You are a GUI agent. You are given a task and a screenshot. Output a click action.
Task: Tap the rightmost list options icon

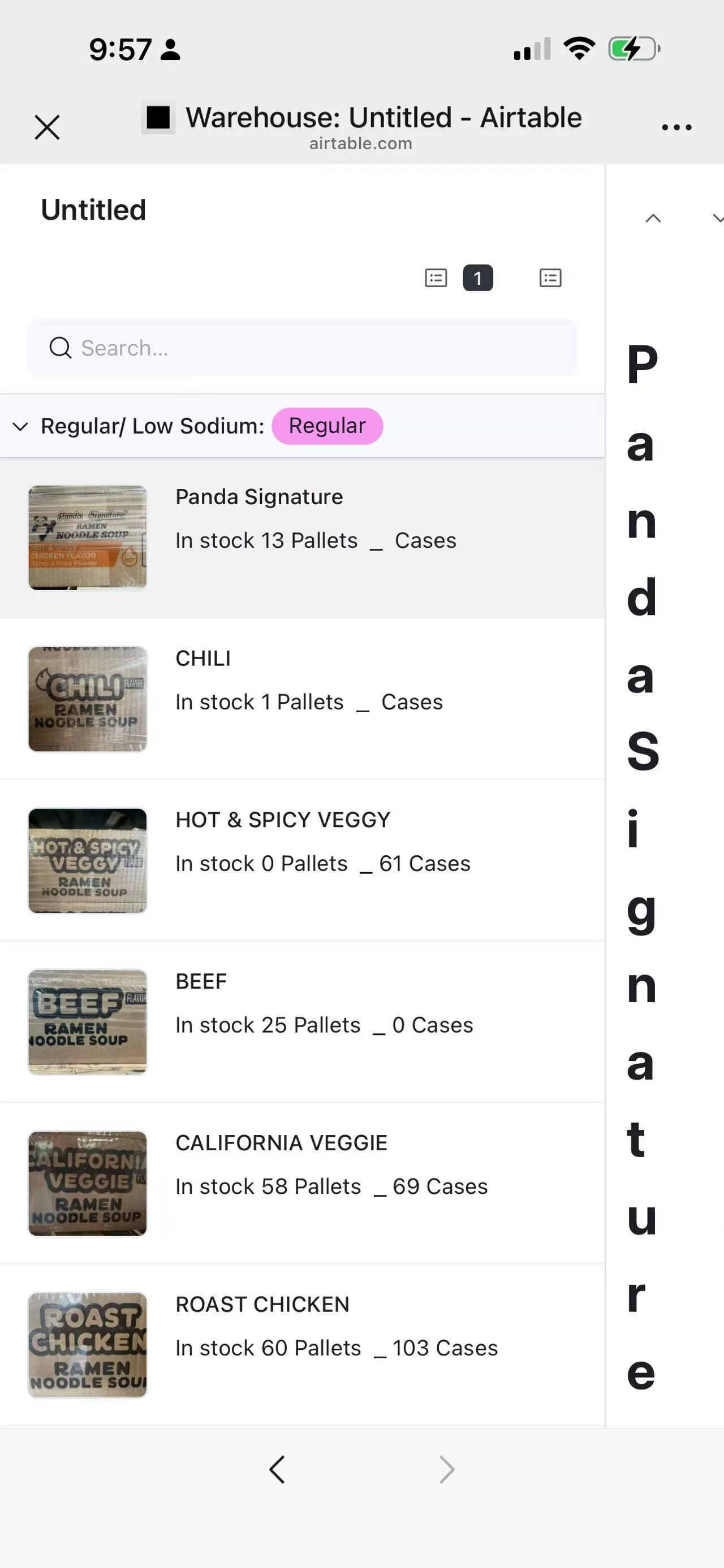click(550, 278)
